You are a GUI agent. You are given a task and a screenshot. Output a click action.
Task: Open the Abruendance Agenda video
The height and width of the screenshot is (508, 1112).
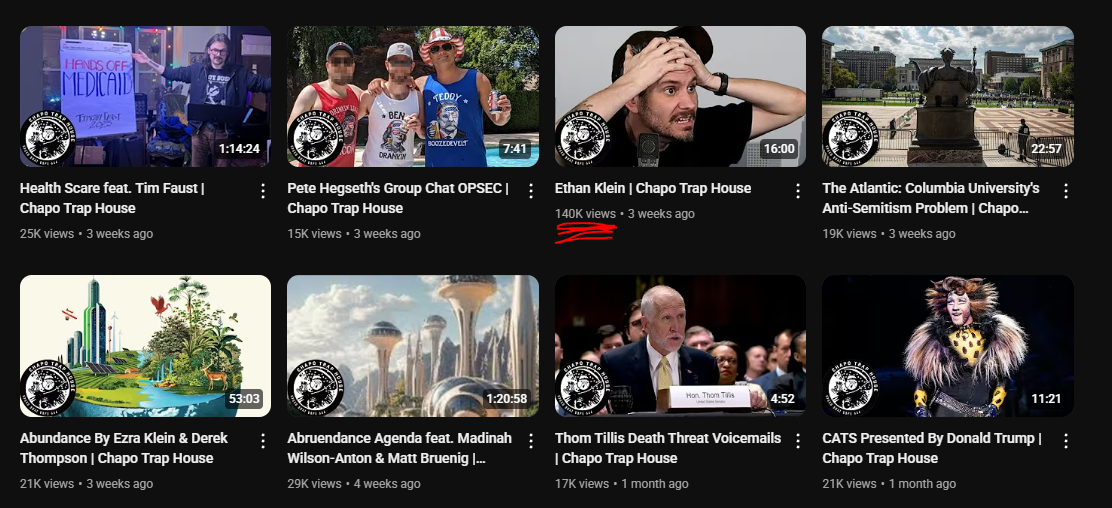coord(412,345)
